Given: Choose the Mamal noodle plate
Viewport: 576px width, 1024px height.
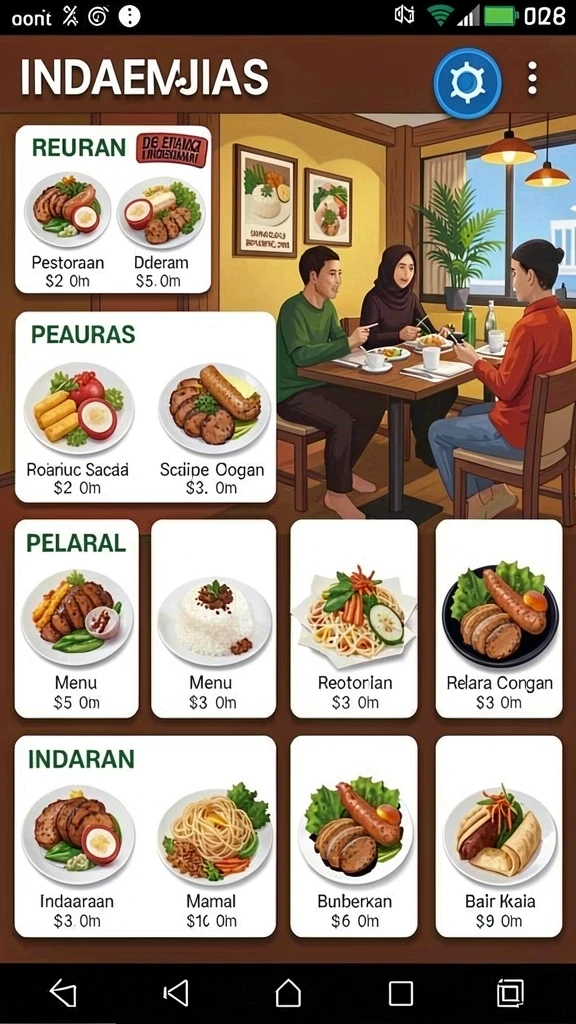Looking at the screenshot, I should [x=212, y=856].
